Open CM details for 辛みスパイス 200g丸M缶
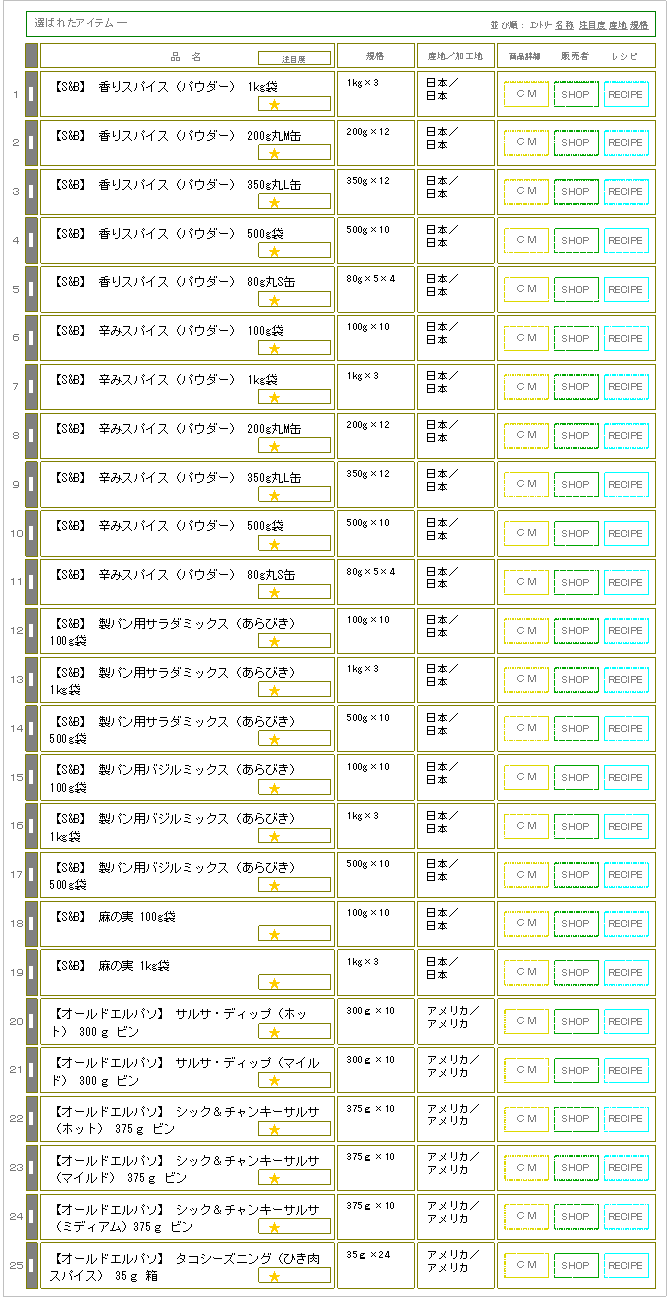The height and width of the screenshot is (1298, 668). pyautogui.click(x=526, y=436)
